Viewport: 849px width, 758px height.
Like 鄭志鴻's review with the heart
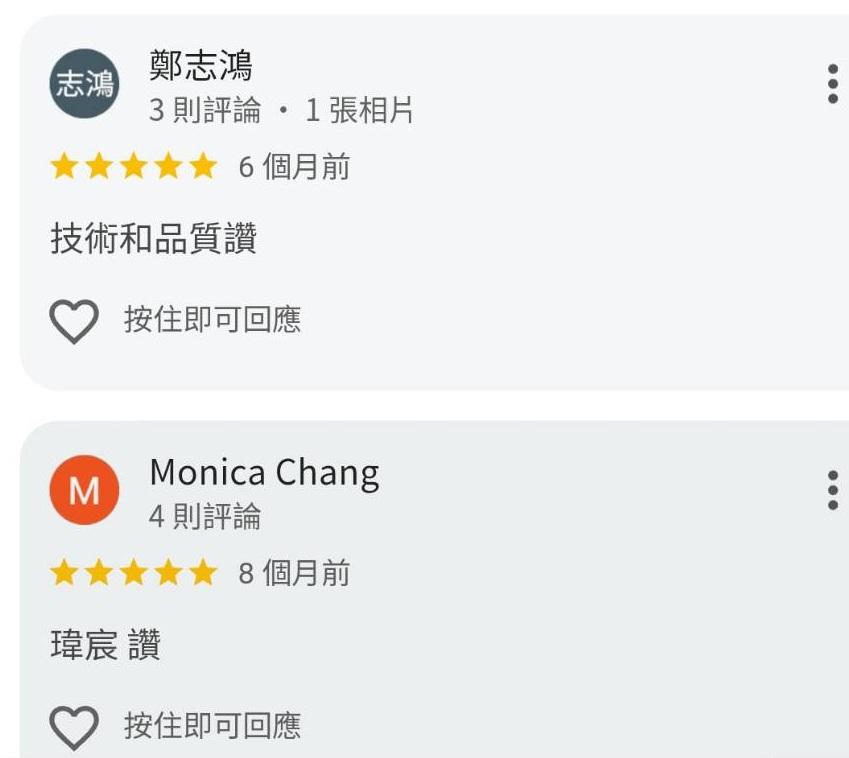pyautogui.click(x=74, y=321)
